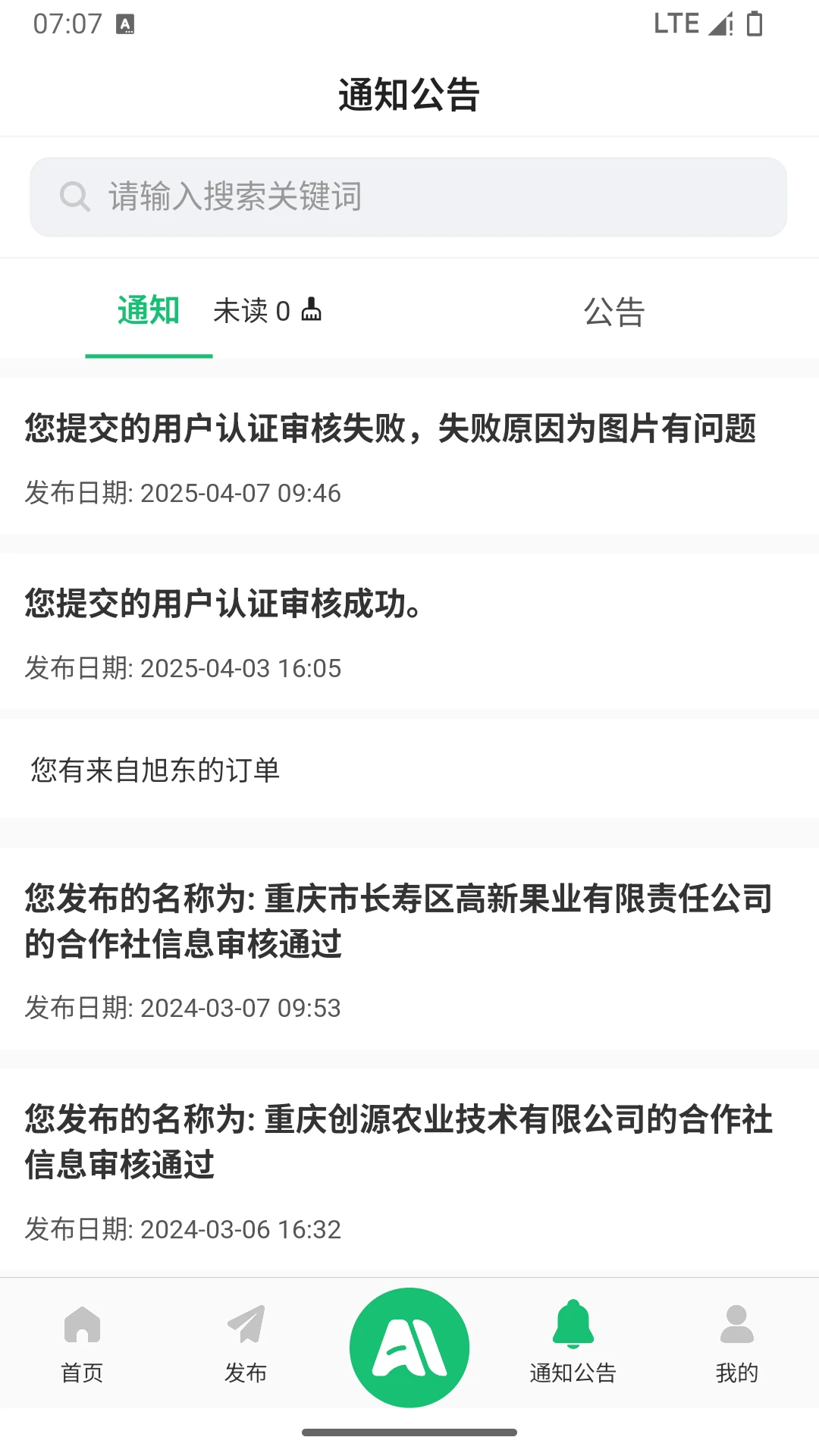Switch to the 公告 tab
Image resolution: width=819 pixels, height=1456 pixels.
pos(613,312)
